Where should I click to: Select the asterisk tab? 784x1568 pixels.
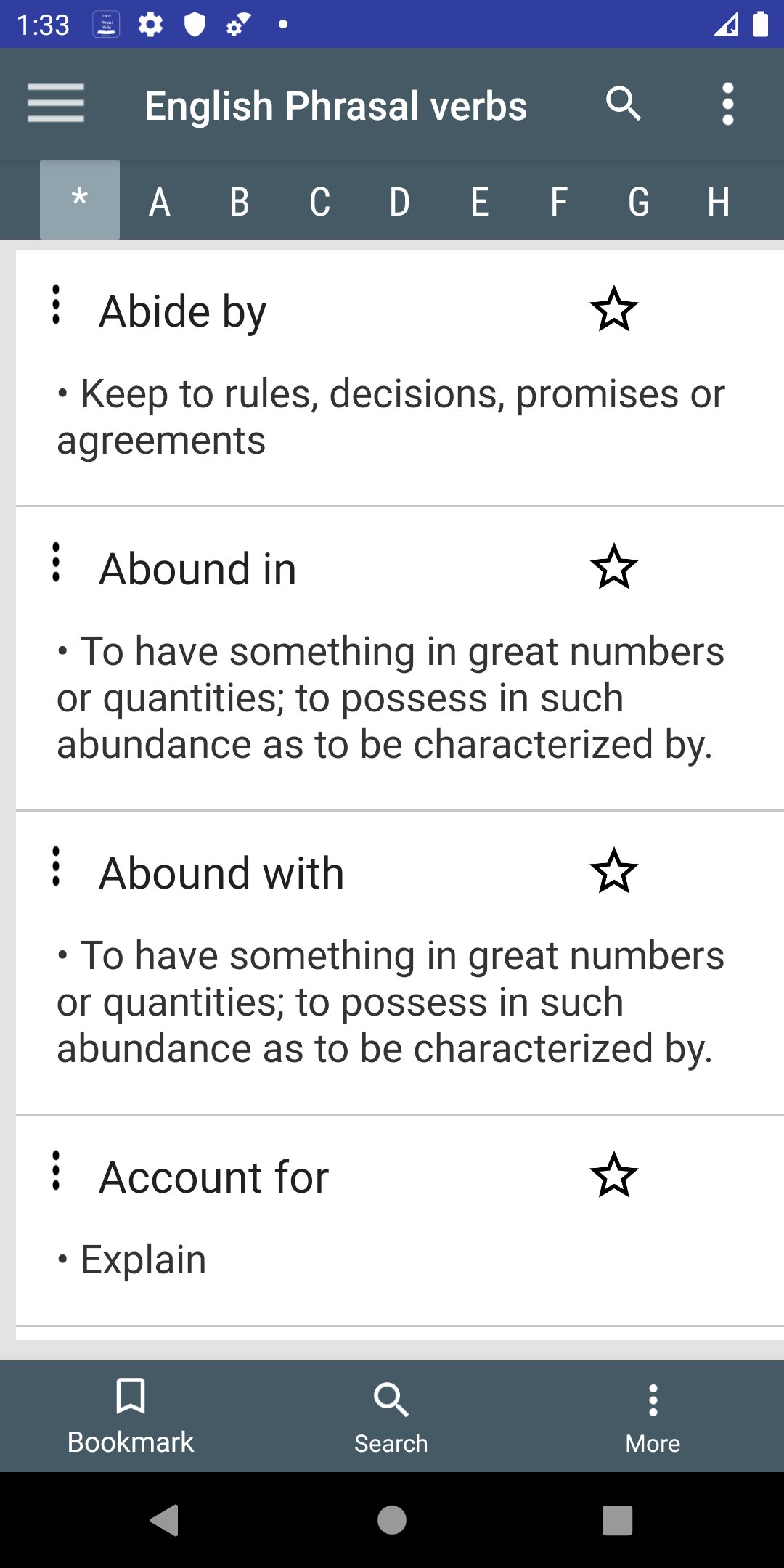point(80,200)
